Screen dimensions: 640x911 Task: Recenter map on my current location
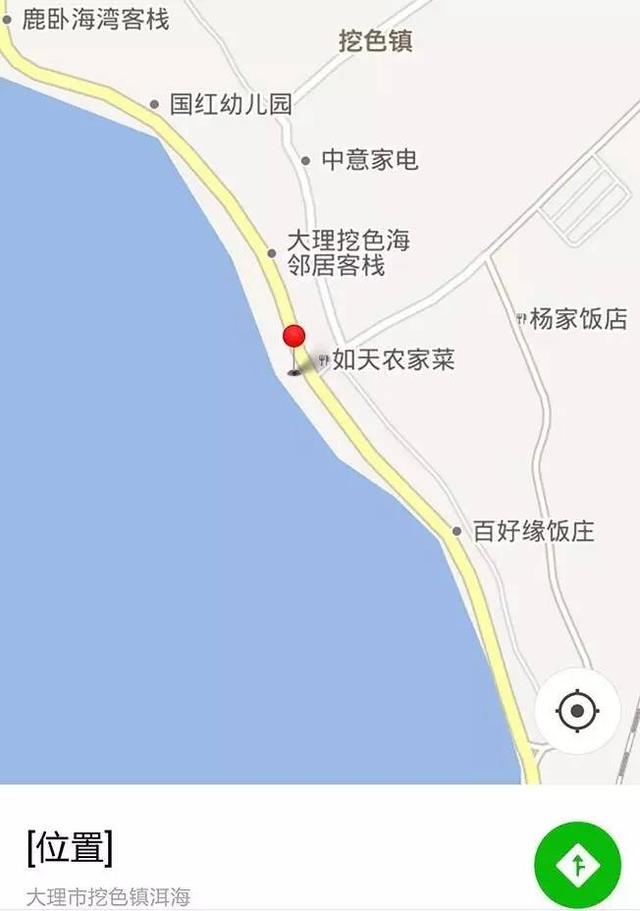tap(577, 712)
